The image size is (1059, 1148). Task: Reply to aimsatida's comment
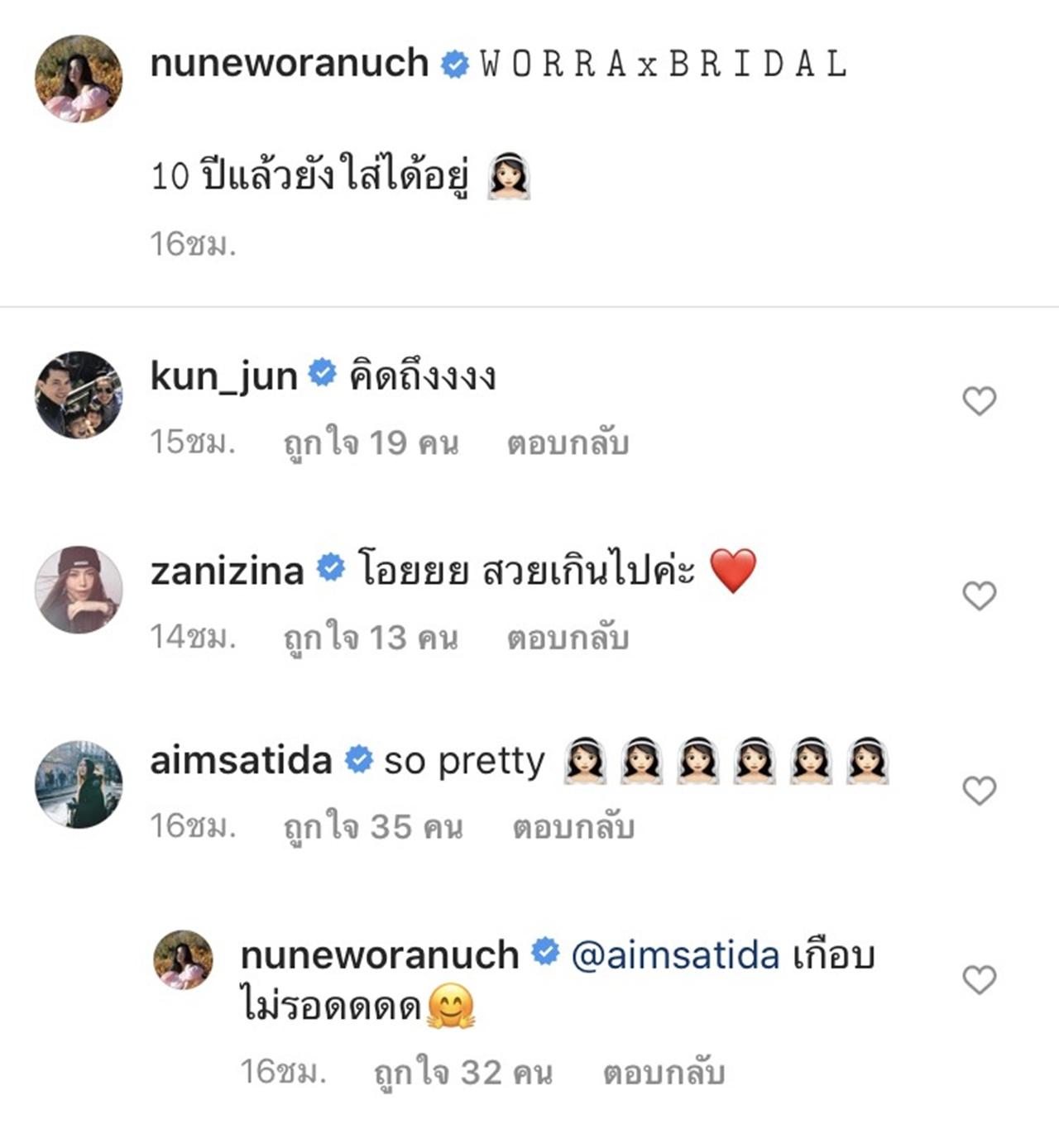(573, 826)
